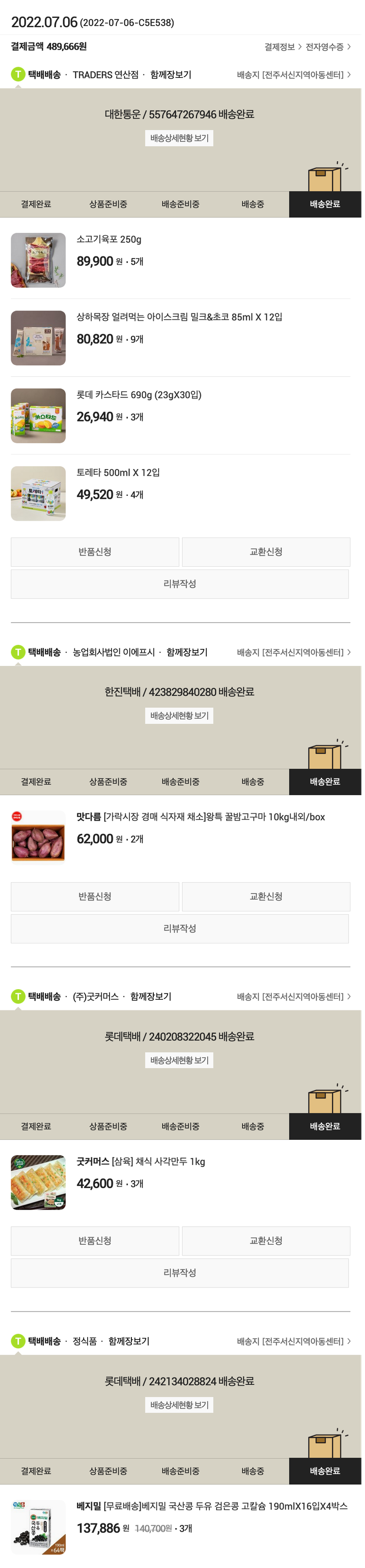Screen dimensions: 365x1568
Task: View 배송상세현황 for 한진택배 shipment
Action: point(179,716)
